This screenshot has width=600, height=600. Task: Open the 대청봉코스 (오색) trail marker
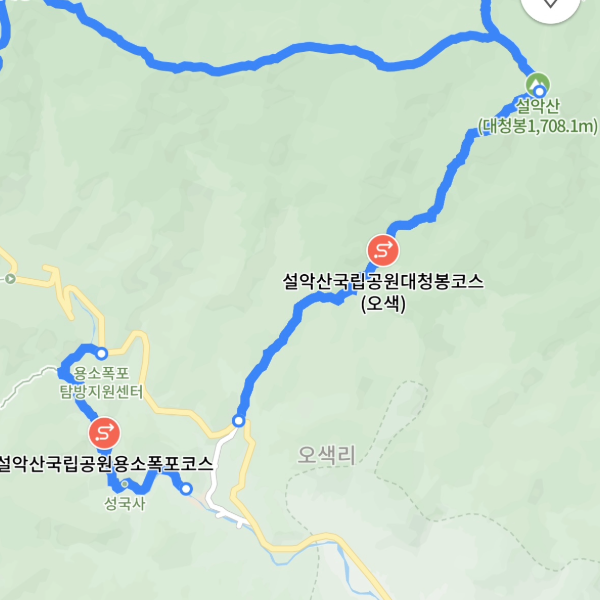[383, 249]
